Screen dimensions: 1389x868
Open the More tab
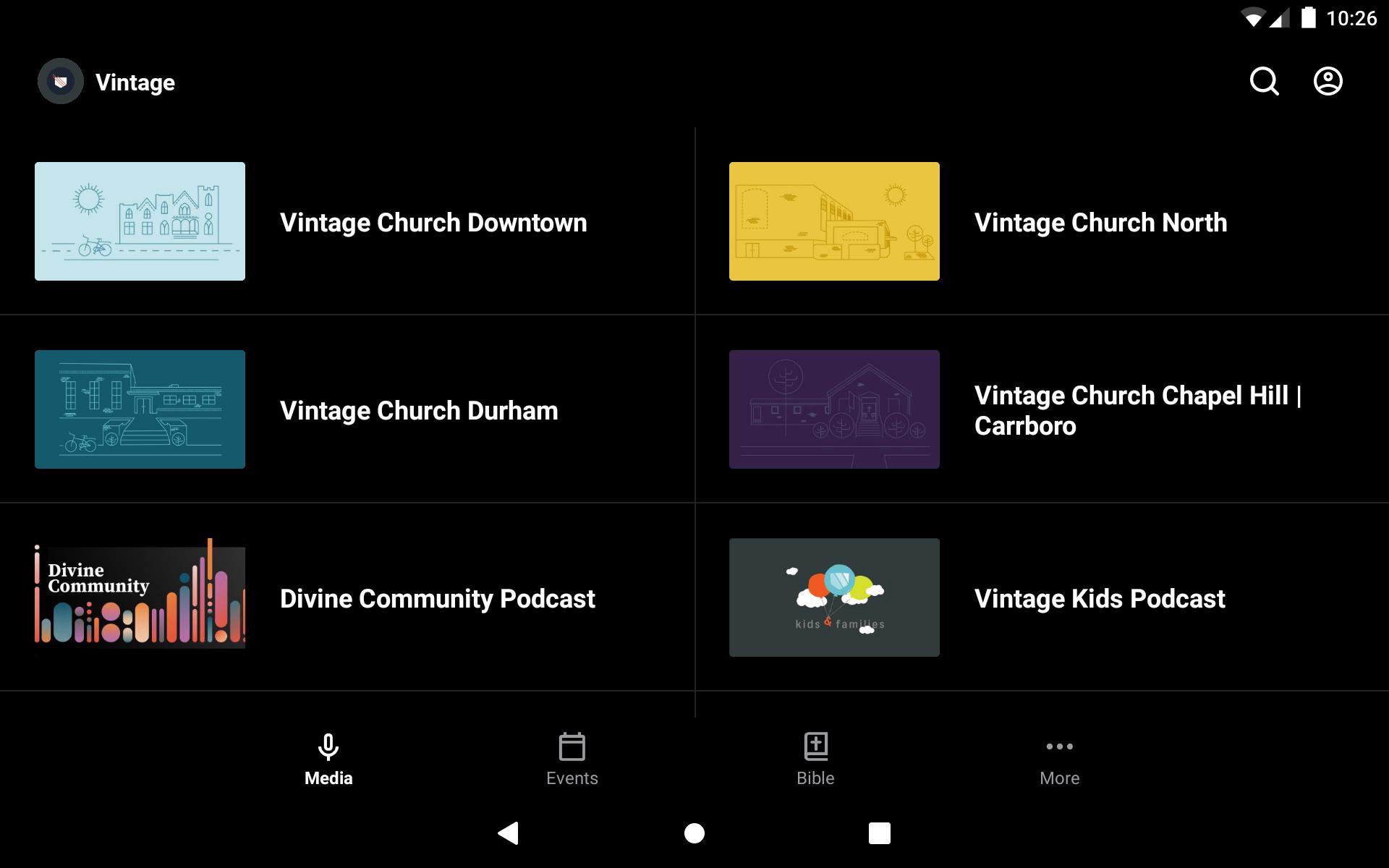[x=1059, y=759]
